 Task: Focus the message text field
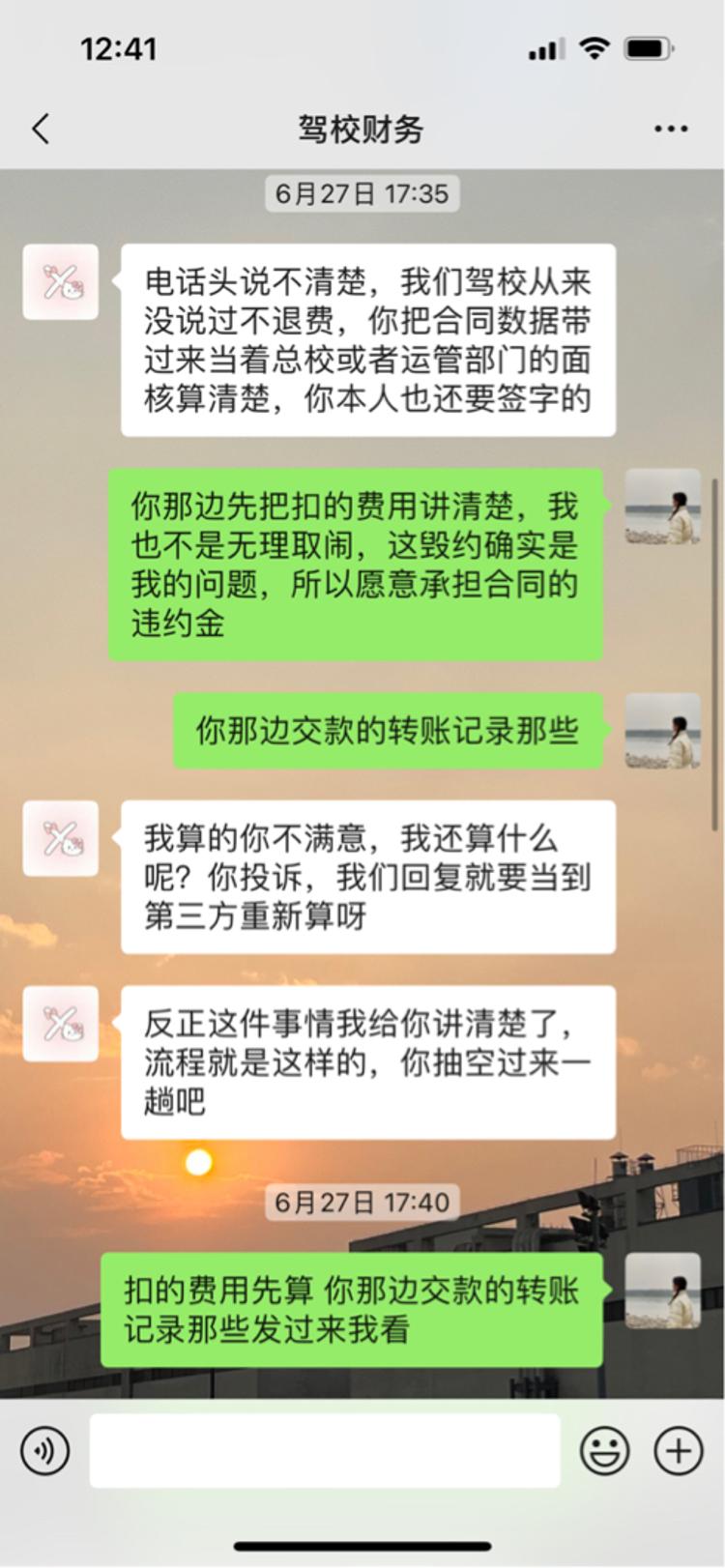325,1451
